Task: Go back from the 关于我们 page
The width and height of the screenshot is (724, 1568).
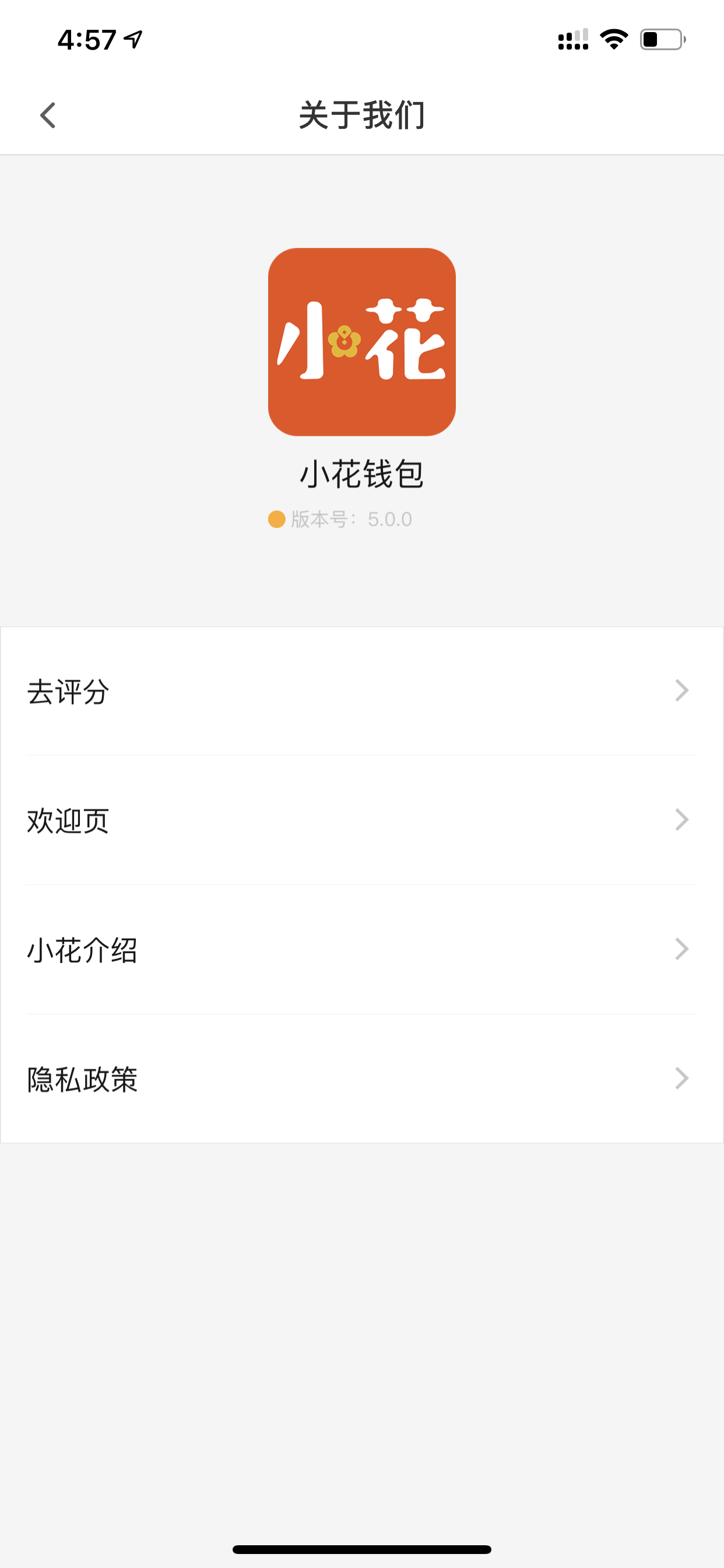Action: [x=48, y=115]
